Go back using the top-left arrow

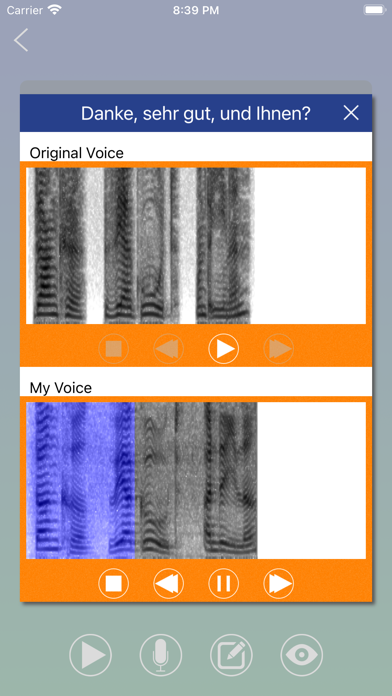(x=21, y=40)
